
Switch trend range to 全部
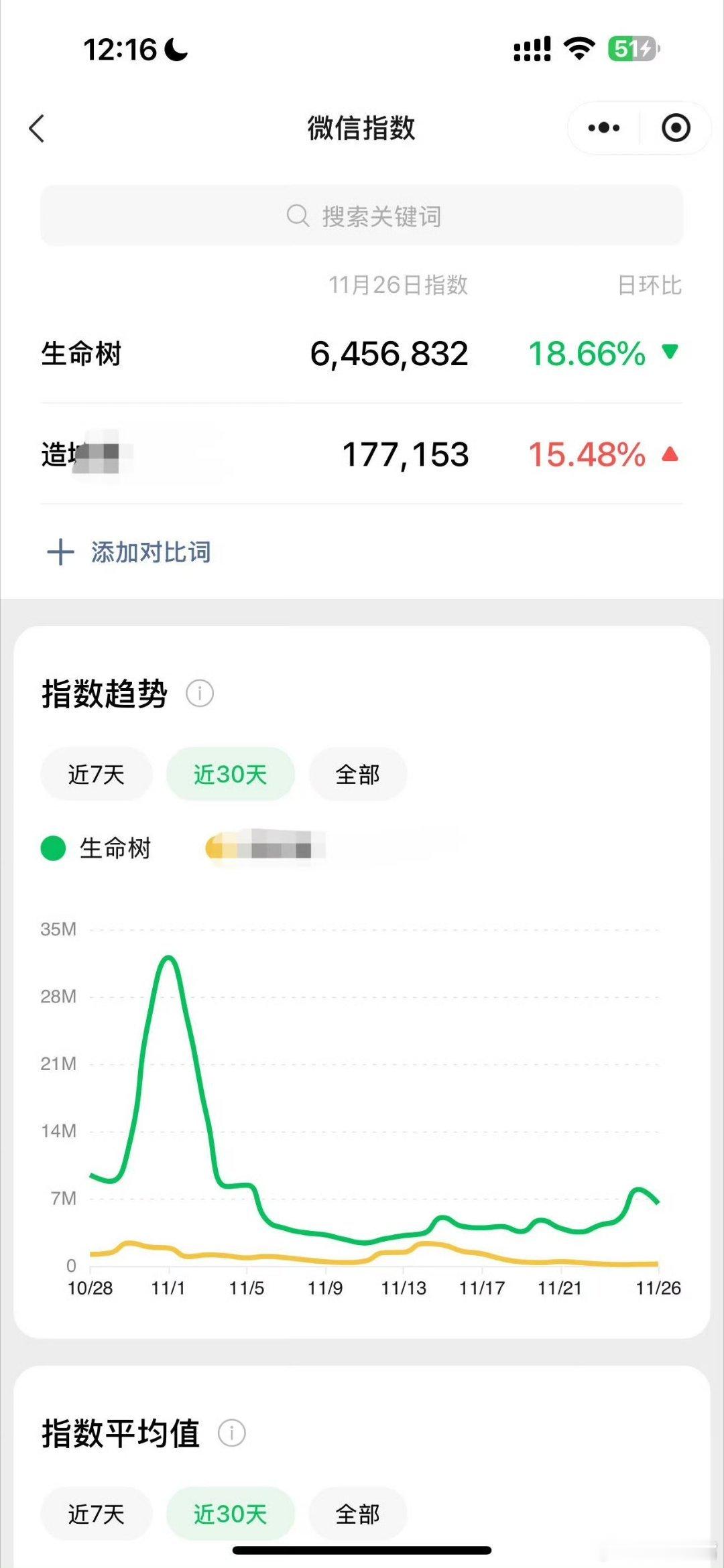click(357, 774)
